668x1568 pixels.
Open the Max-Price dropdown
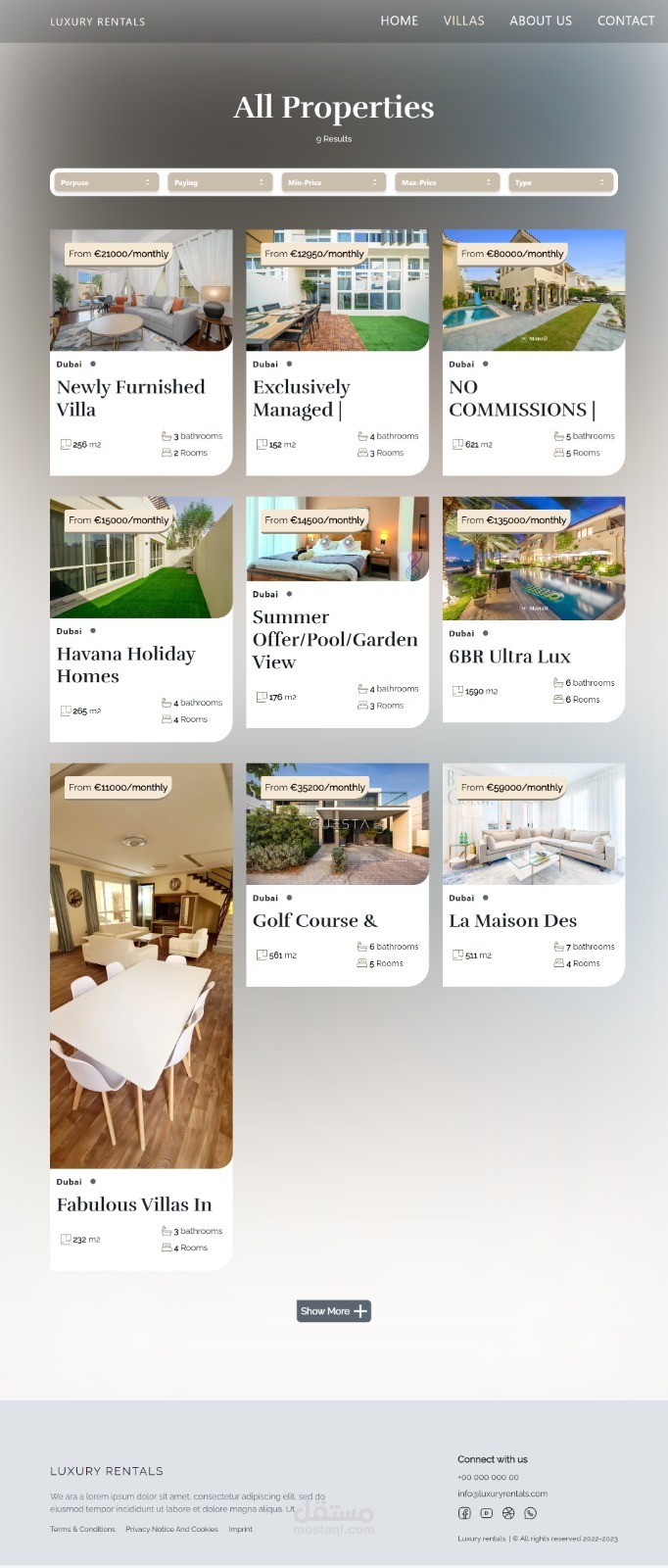click(x=448, y=182)
